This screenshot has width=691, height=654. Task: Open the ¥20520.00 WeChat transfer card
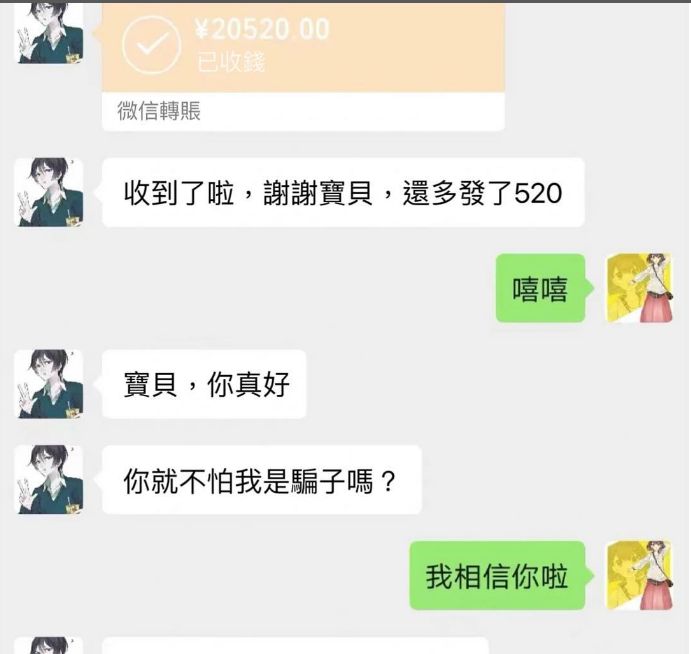point(303,50)
